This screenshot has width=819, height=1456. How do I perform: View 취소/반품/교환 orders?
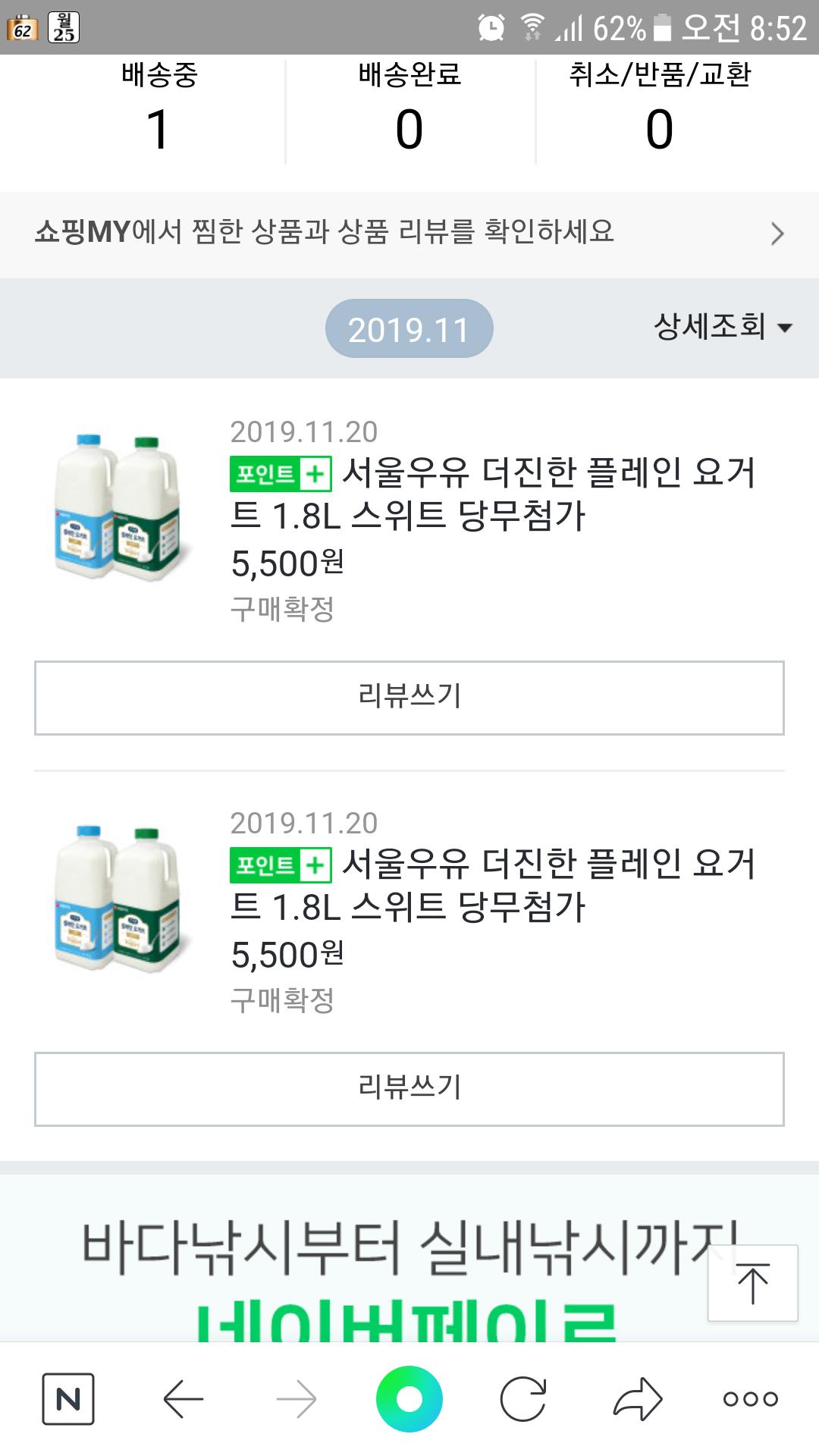pos(660,110)
